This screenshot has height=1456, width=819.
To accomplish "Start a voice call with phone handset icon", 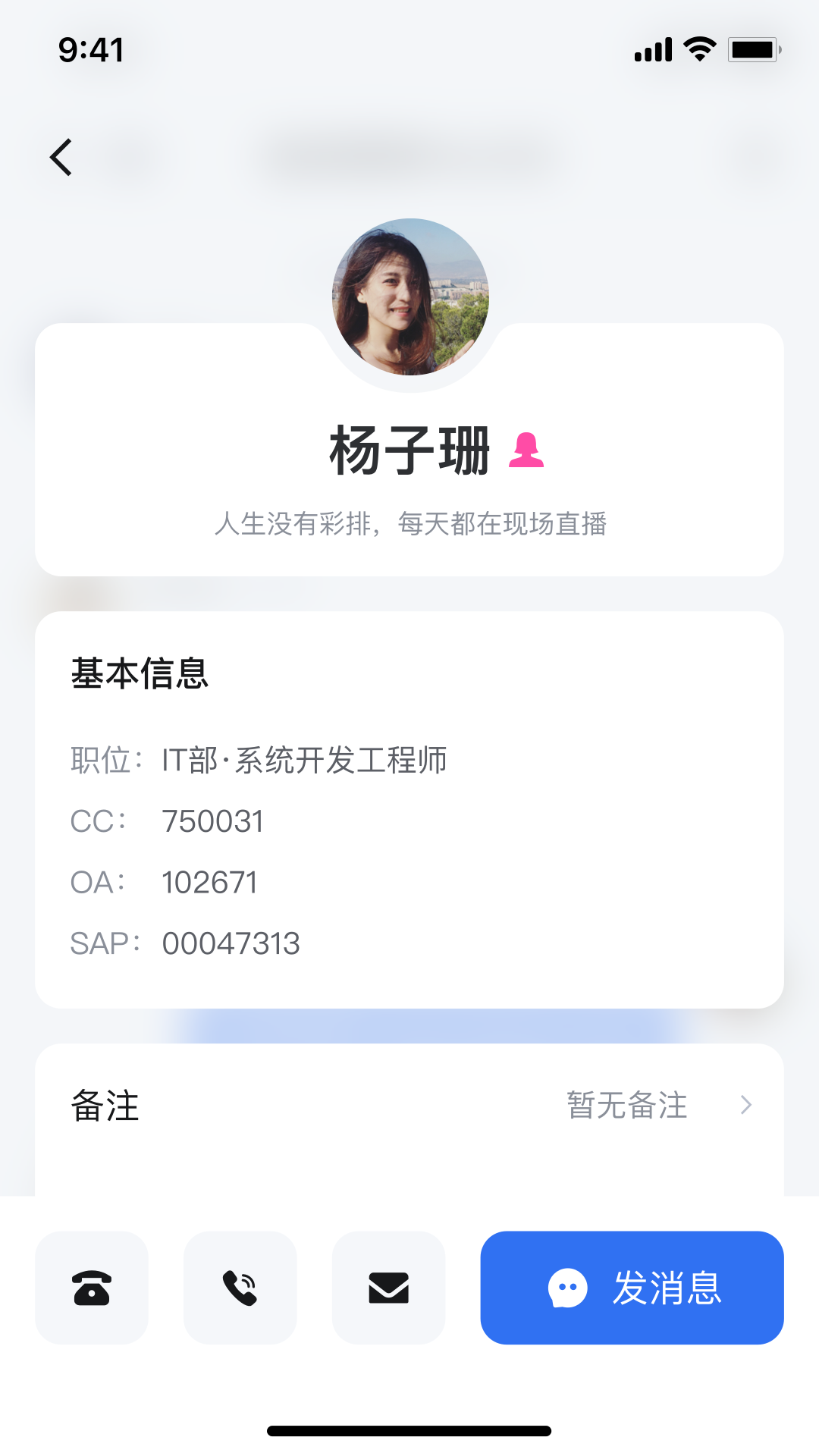I will pyautogui.click(x=240, y=1288).
